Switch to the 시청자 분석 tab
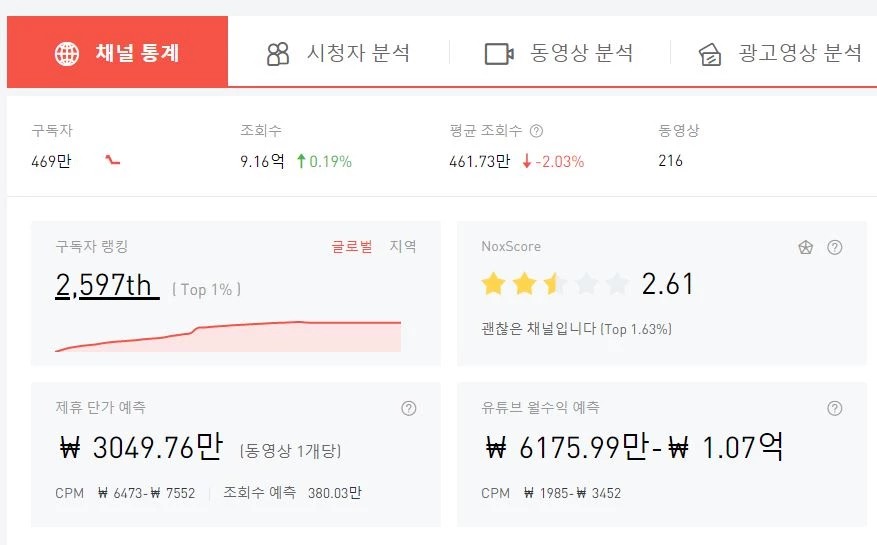The image size is (877, 545). pyautogui.click(x=338, y=53)
